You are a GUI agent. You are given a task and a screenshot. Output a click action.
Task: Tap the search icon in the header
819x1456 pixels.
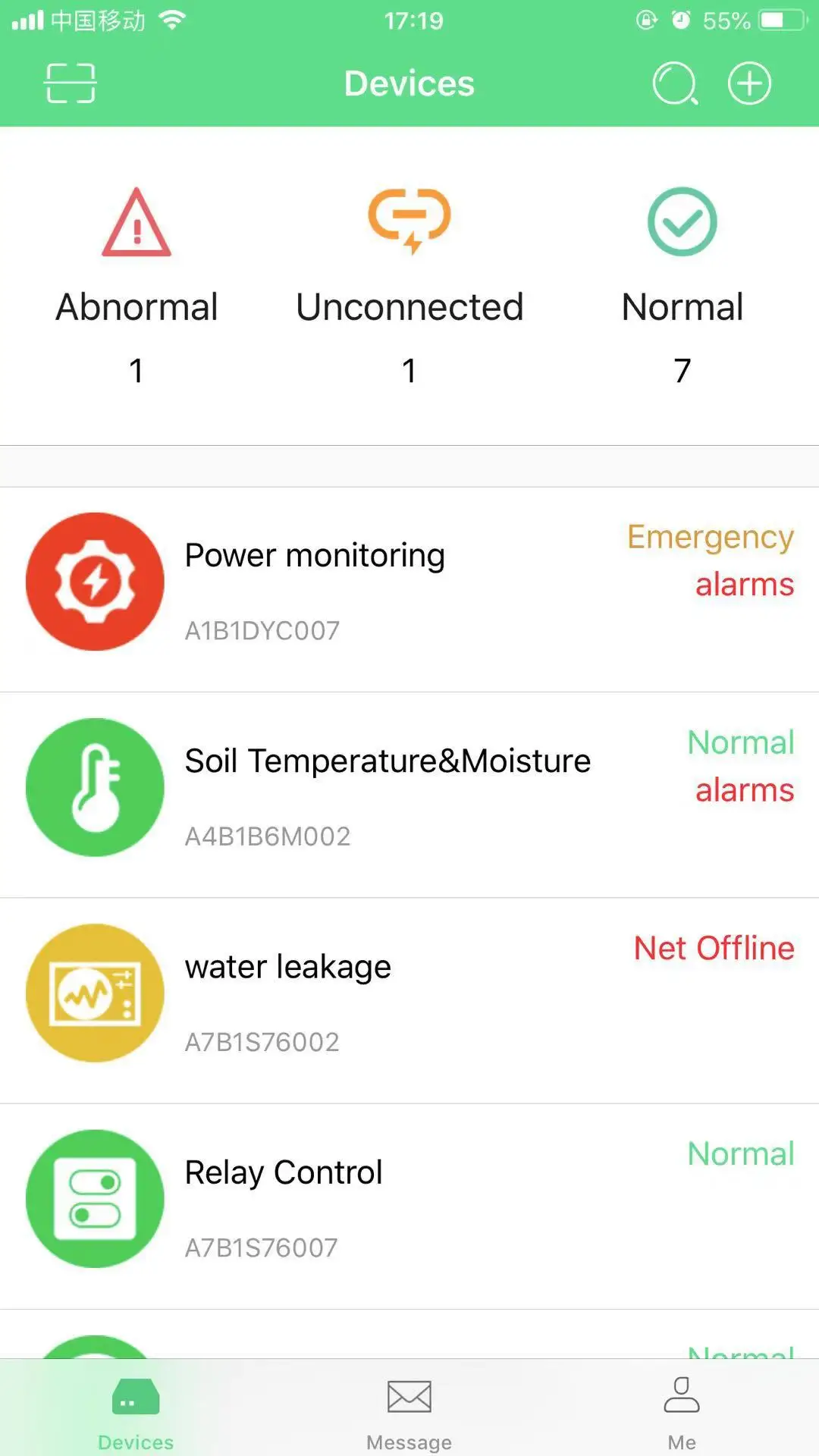pos(675,83)
